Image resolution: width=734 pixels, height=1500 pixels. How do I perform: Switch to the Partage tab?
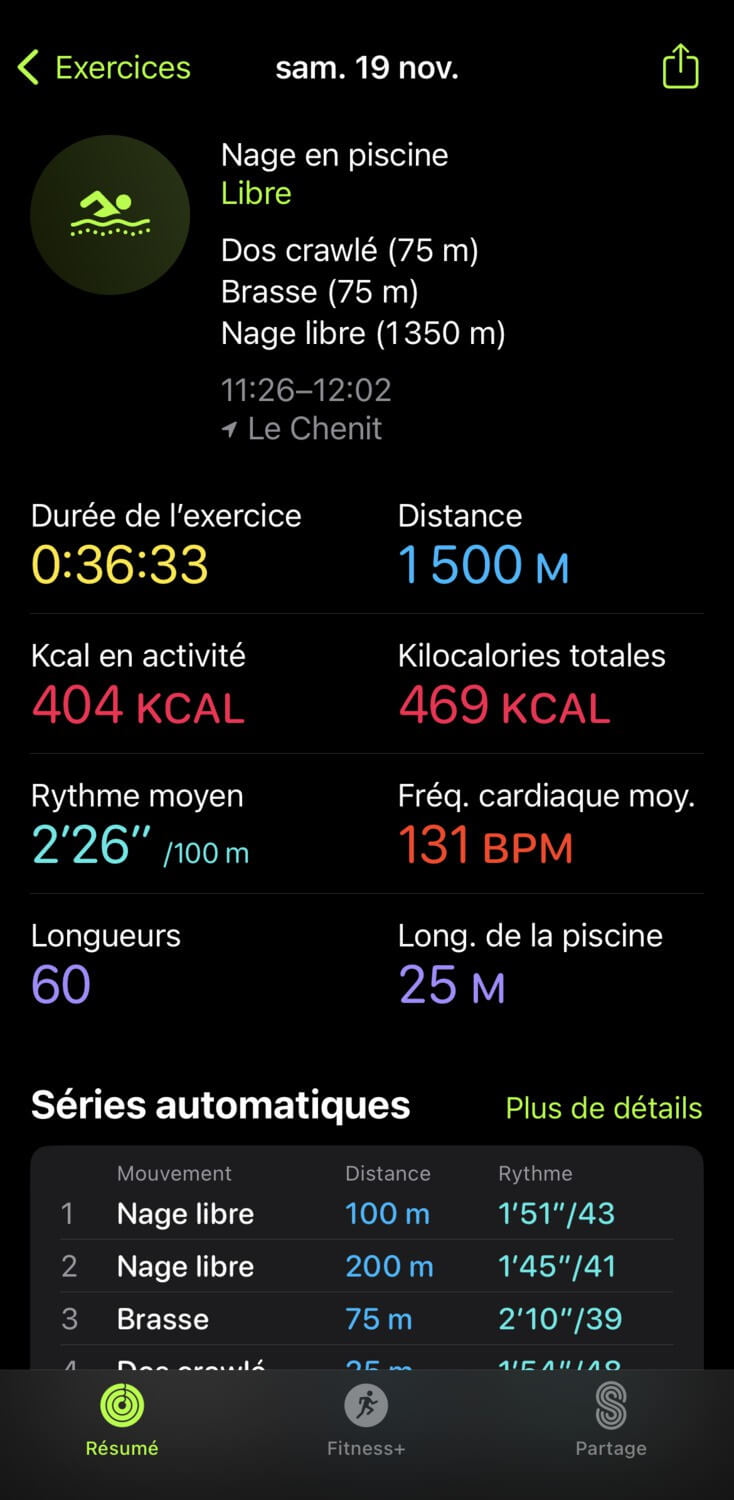pos(610,1420)
